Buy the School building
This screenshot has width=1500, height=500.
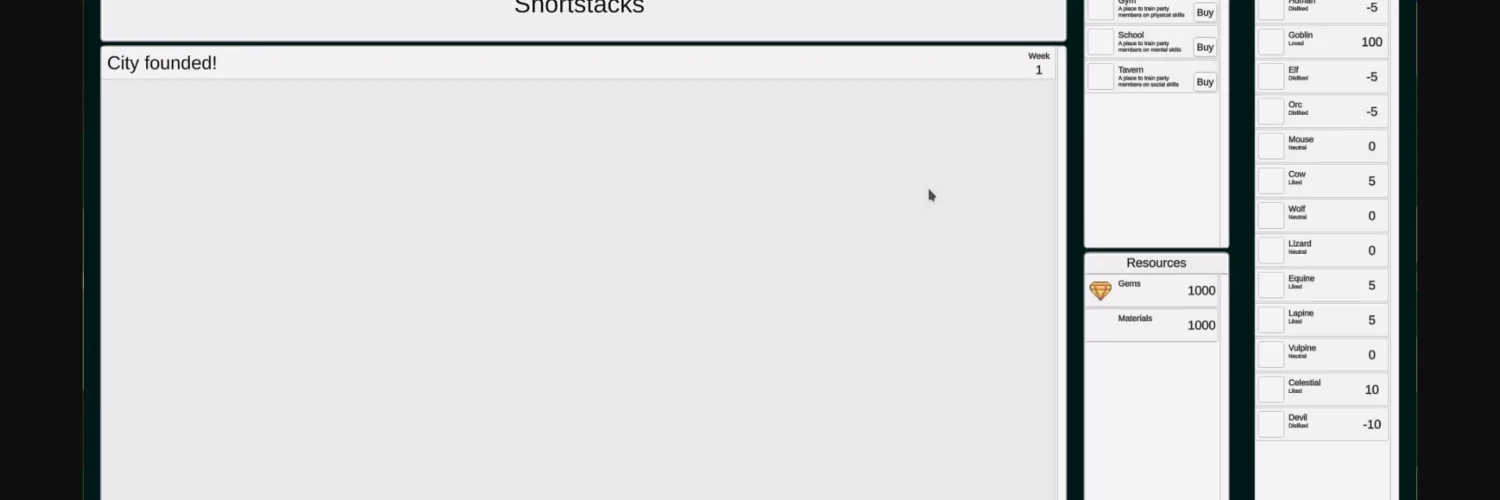point(1205,47)
